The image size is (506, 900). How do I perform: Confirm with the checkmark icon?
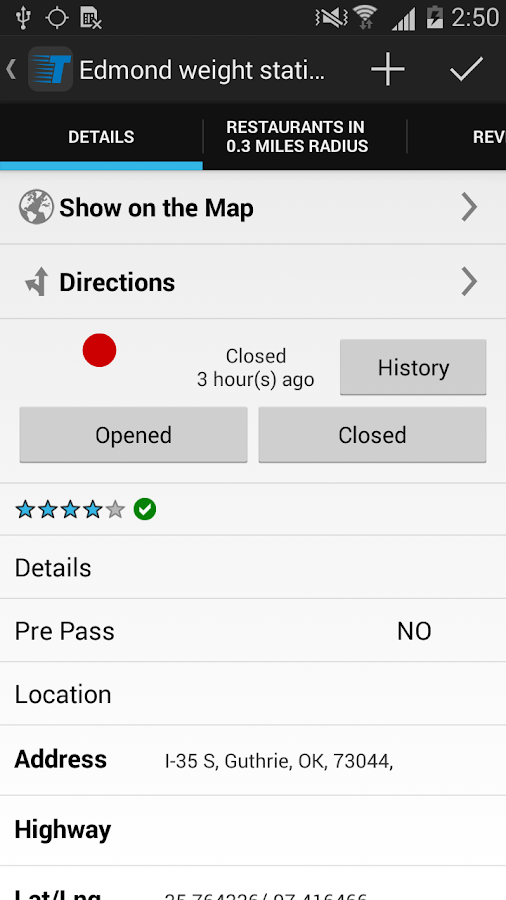466,69
